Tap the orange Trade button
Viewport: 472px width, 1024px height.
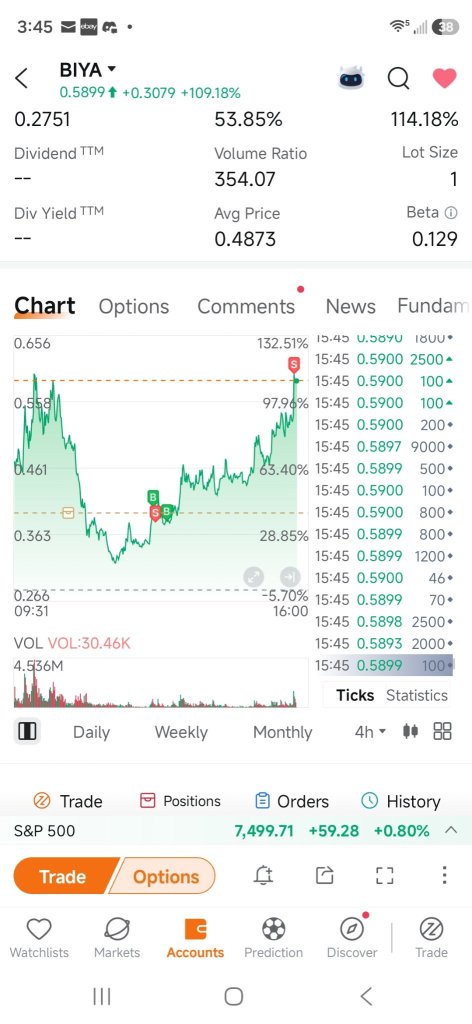coord(63,876)
